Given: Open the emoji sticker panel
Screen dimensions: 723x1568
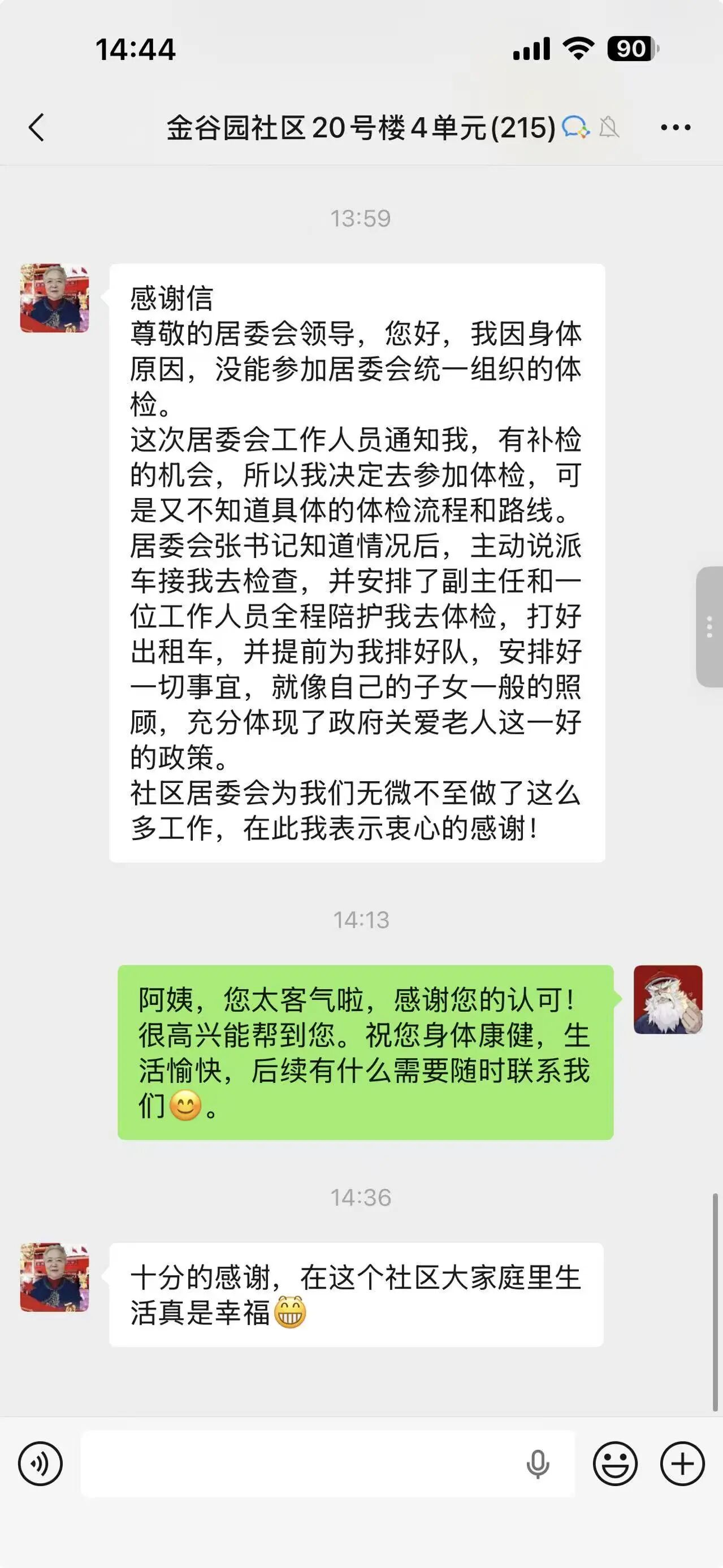Looking at the screenshot, I should point(615,1464).
